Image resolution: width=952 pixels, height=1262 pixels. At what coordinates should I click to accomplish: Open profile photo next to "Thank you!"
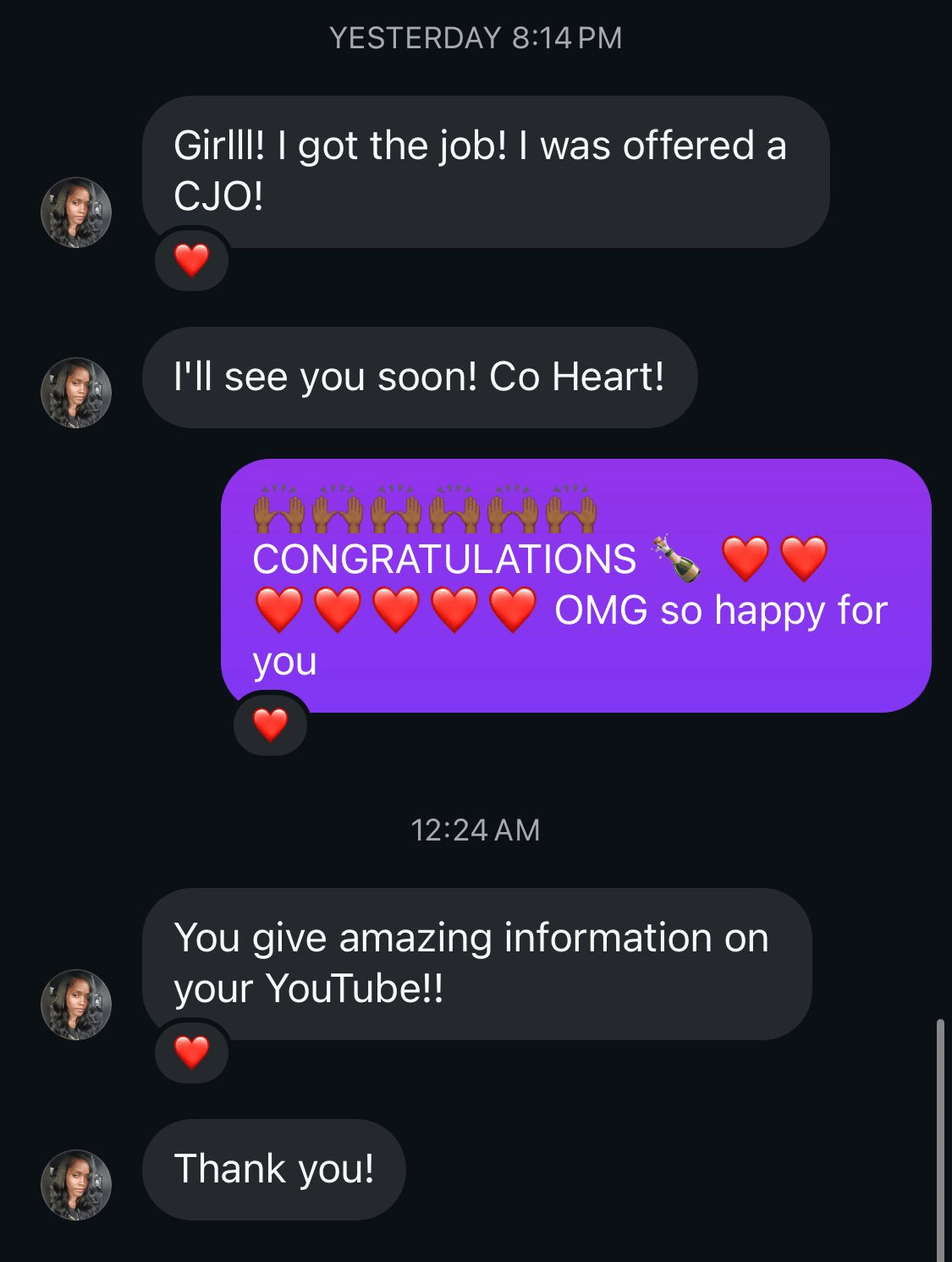[x=76, y=1184]
